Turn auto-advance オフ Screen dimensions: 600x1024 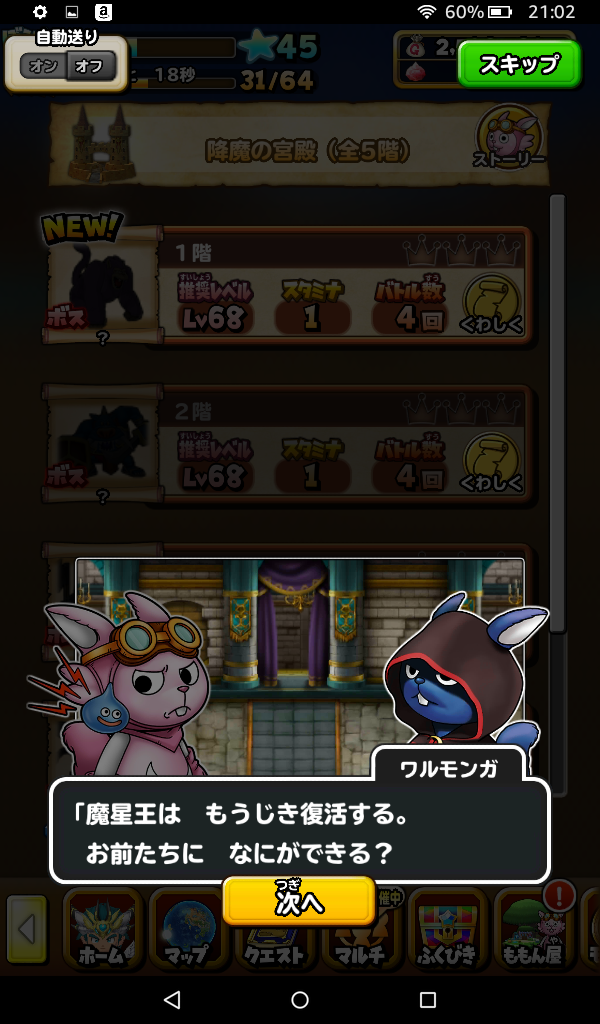tap(90, 67)
